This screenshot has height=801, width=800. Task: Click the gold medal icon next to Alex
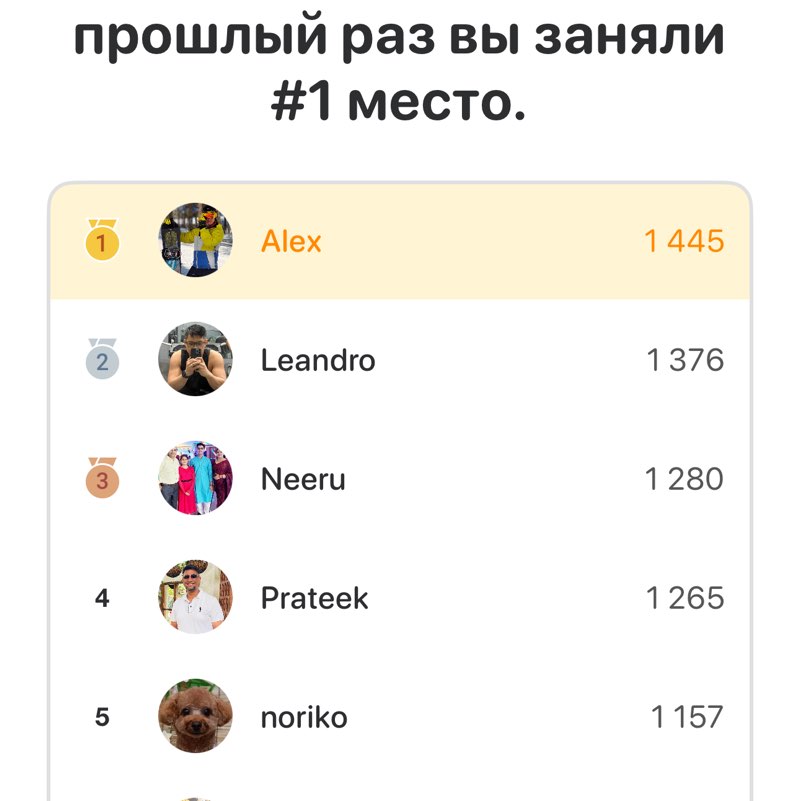pos(102,240)
